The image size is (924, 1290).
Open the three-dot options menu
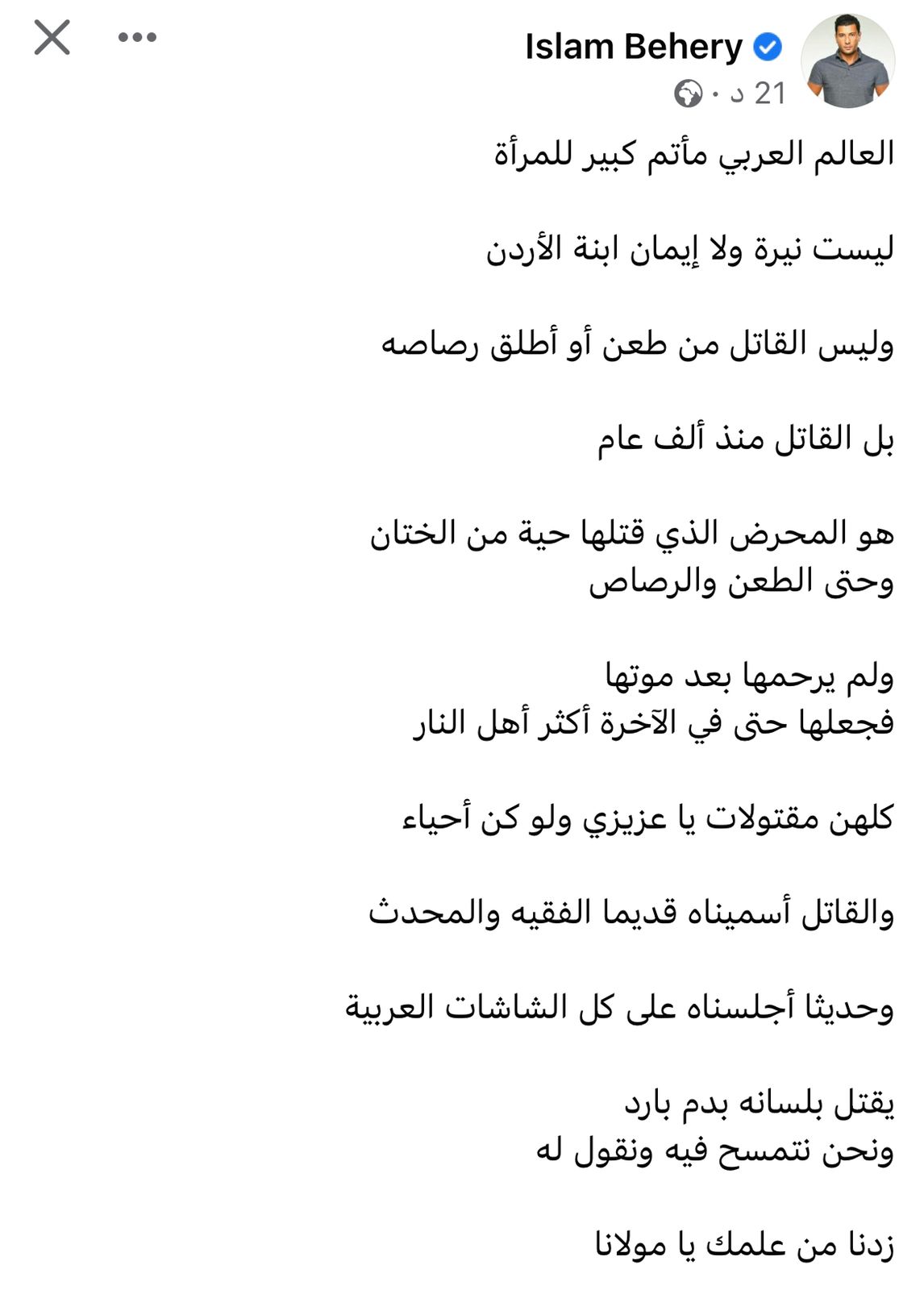(x=137, y=37)
